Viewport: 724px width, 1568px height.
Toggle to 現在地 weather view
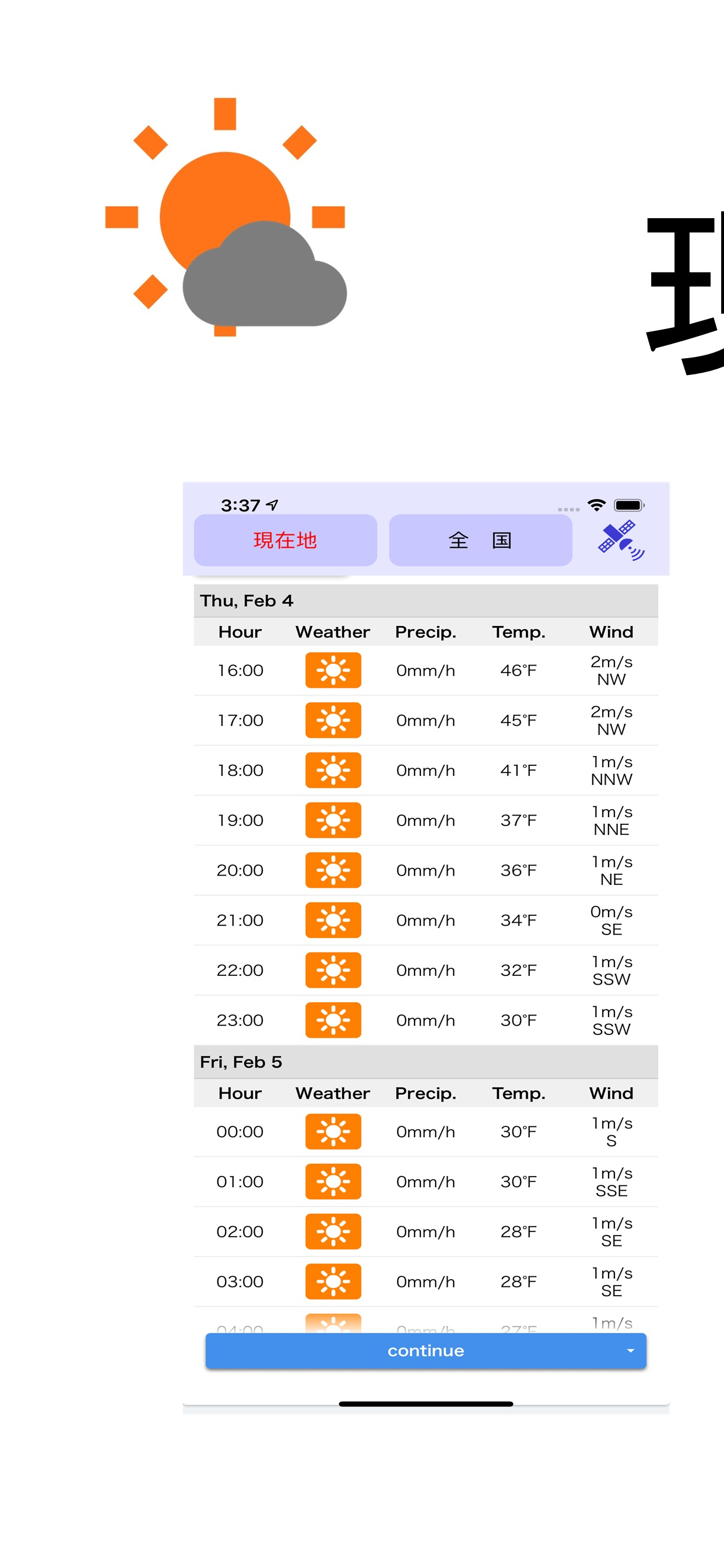pyautogui.click(x=284, y=540)
